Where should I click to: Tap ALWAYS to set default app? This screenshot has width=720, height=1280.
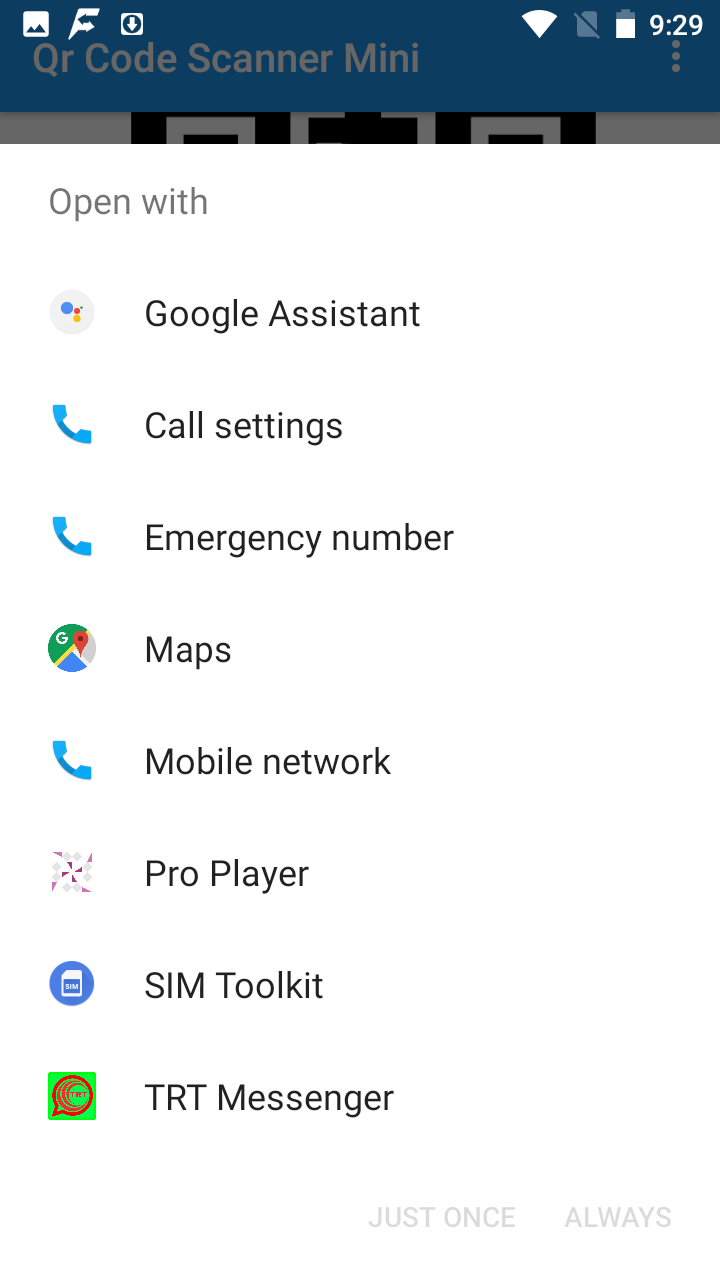(x=617, y=1217)
